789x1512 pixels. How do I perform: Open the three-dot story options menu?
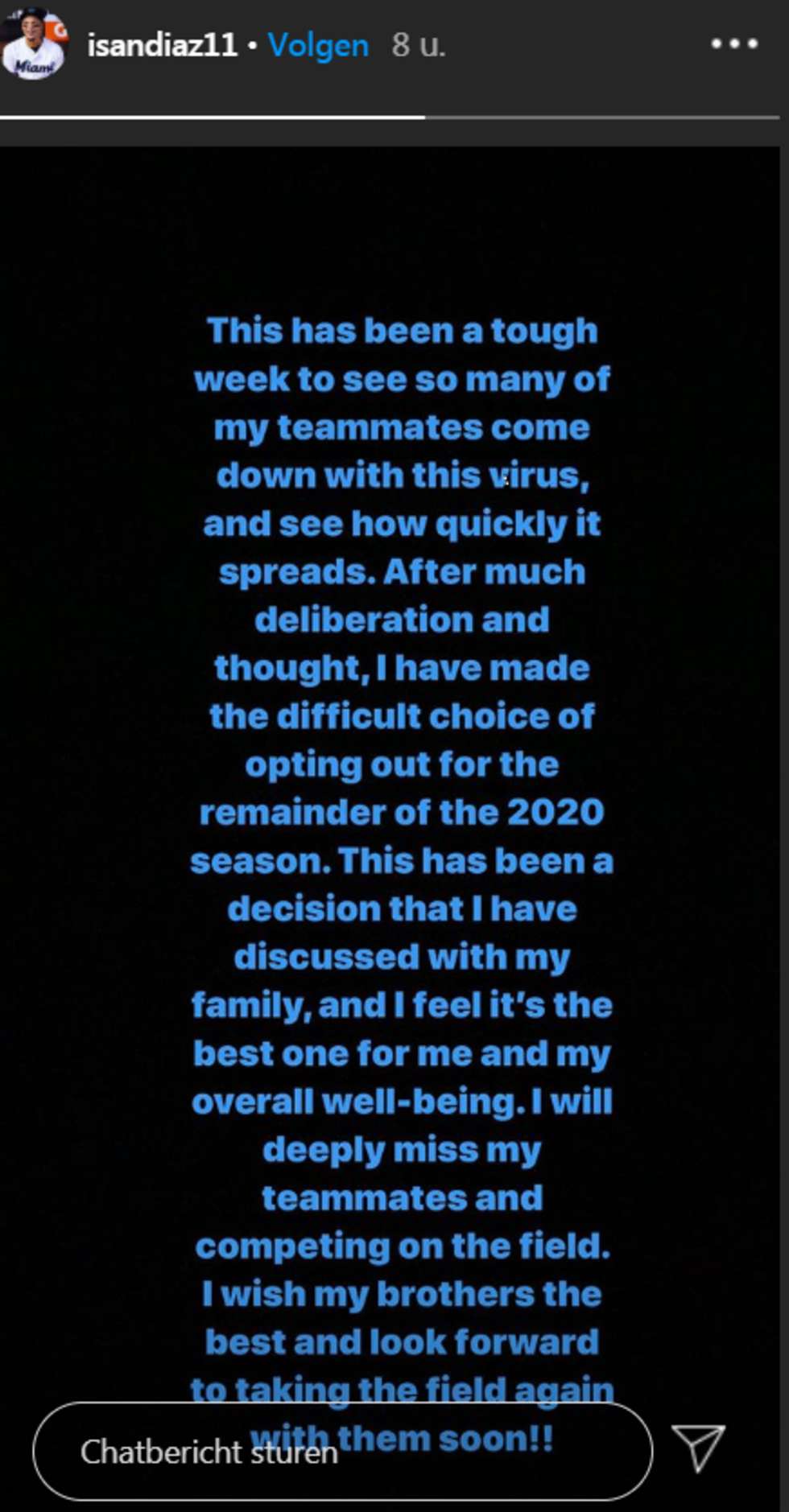pyautogui.click(x=733, y=44)
